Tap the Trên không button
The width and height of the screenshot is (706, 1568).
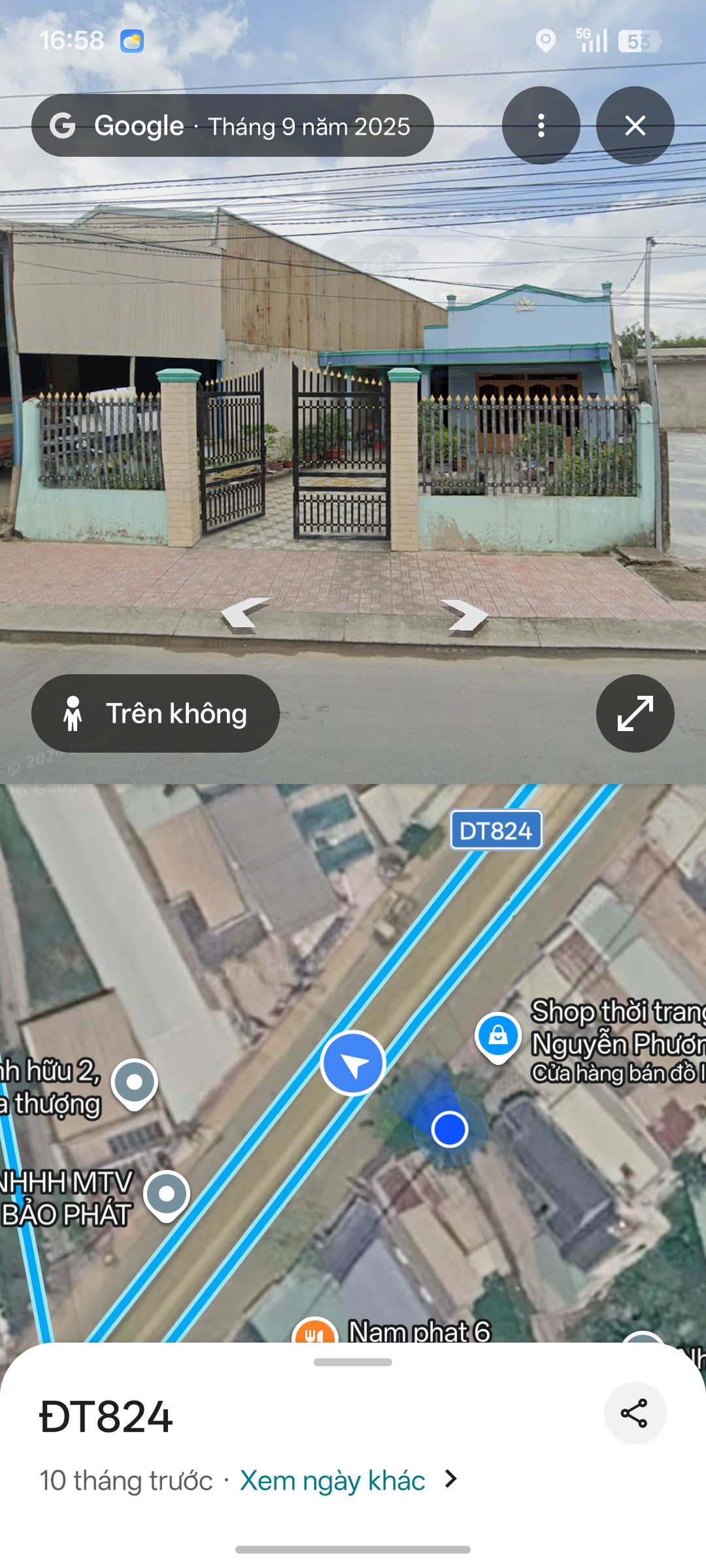(x=156, y=713)
